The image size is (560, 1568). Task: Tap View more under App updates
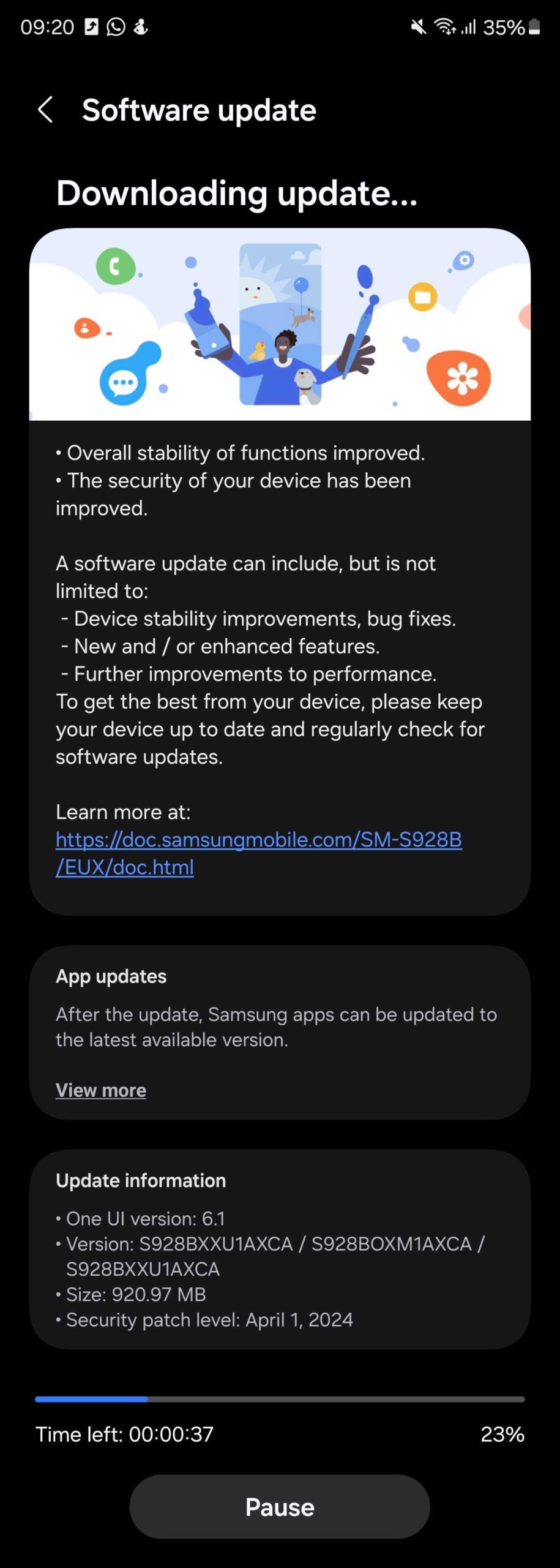(x=101, y=1090)
